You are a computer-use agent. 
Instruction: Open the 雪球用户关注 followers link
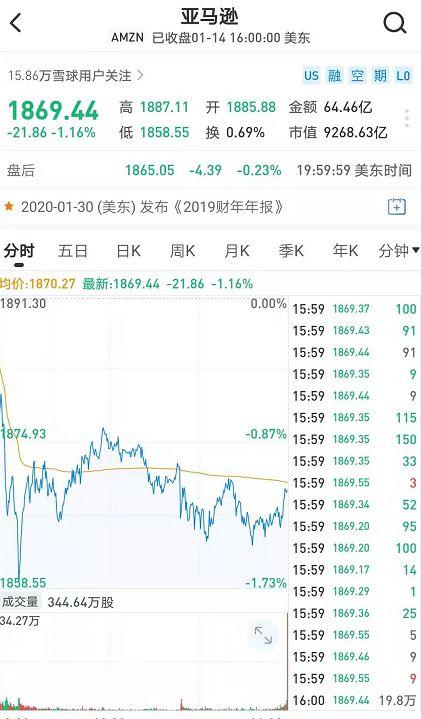pyautogui.click(x=76, y=75)
